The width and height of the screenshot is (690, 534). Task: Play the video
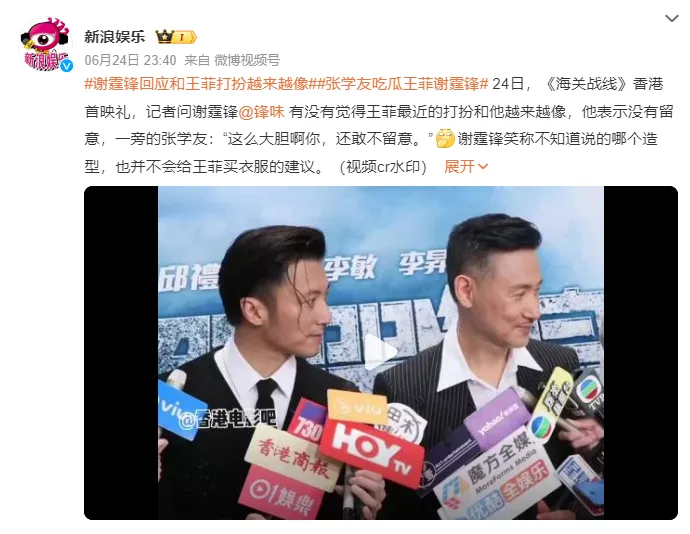coord(380,352)
